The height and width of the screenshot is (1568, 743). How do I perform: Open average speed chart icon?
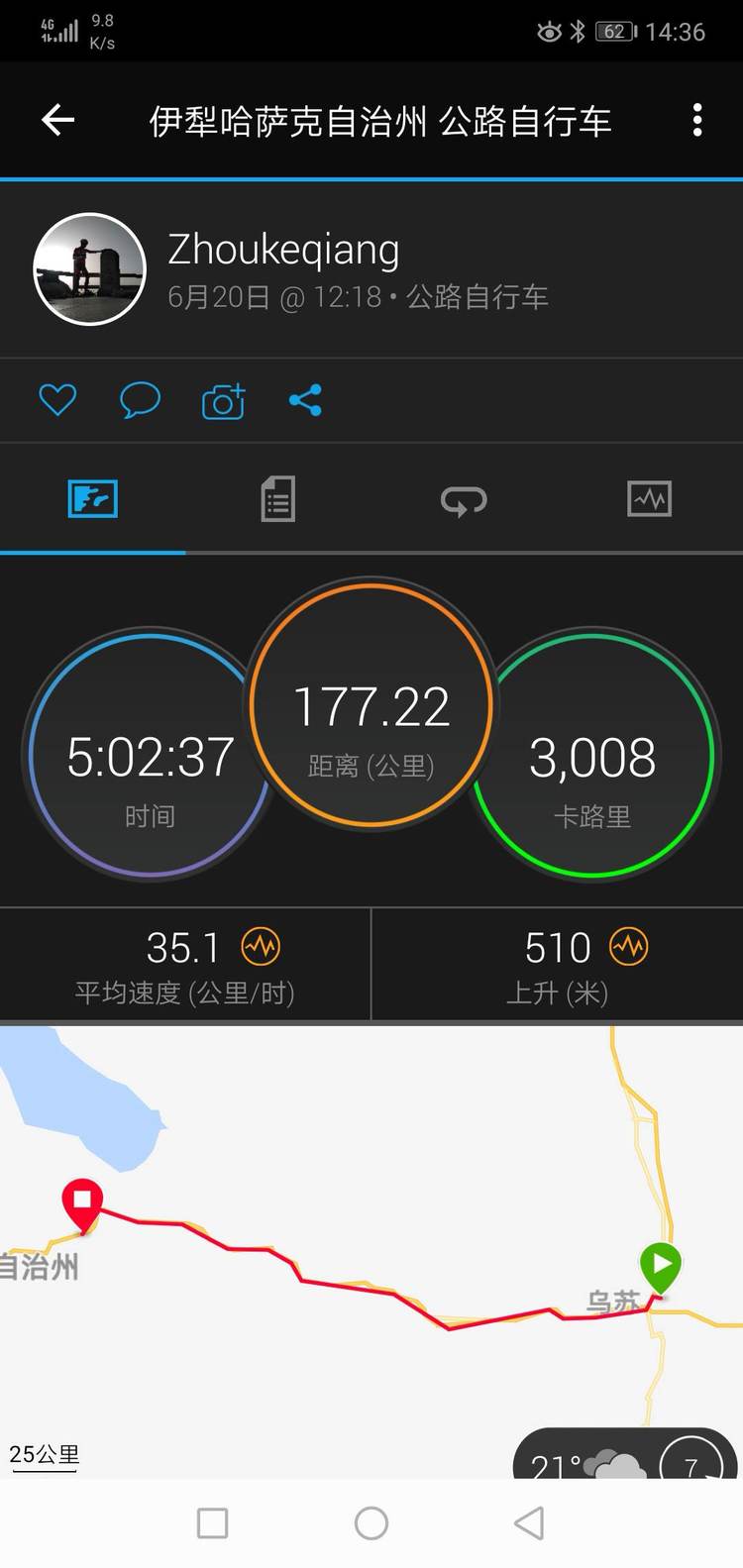point(262,948)
